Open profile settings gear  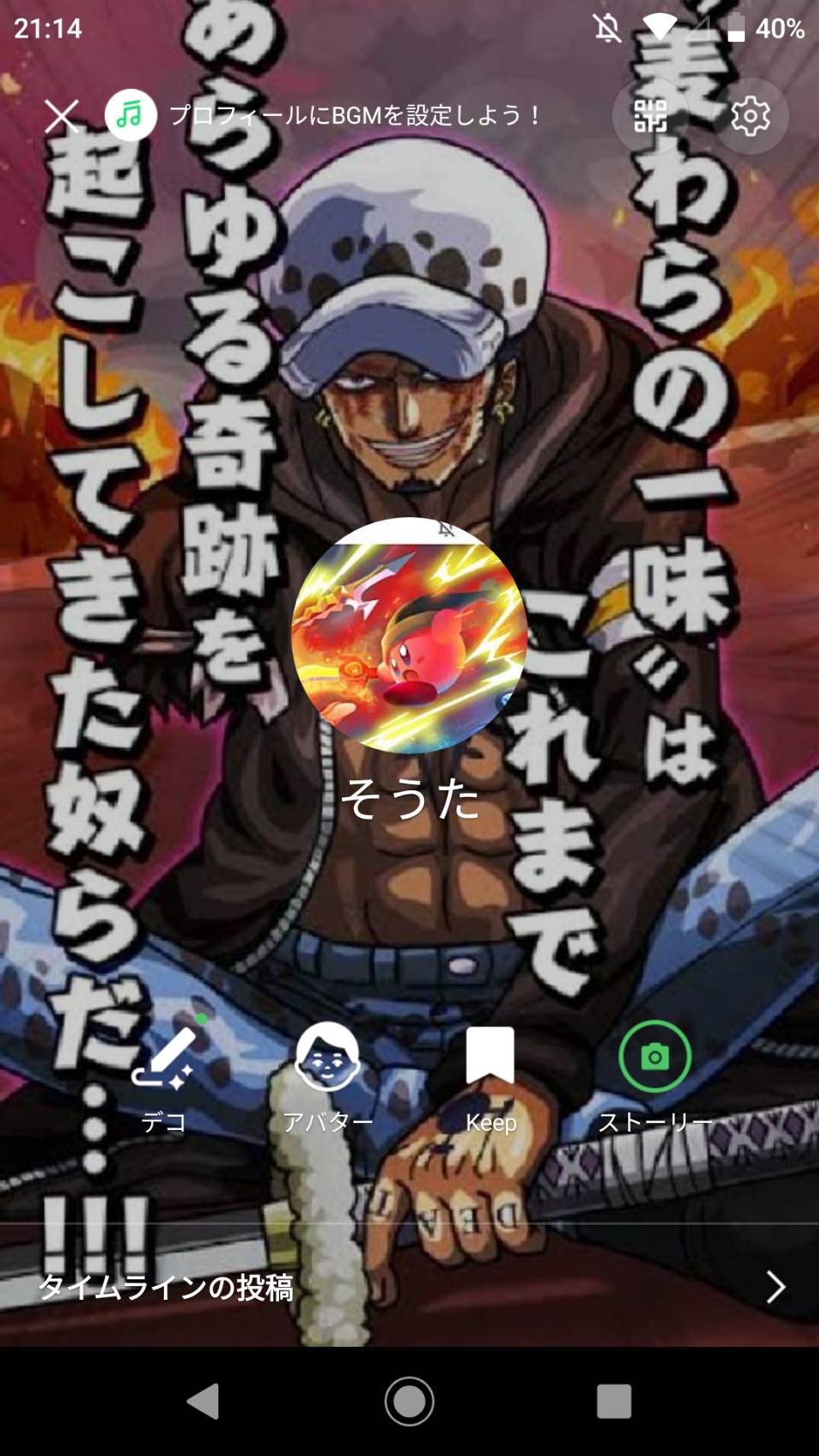coord(751,115)
